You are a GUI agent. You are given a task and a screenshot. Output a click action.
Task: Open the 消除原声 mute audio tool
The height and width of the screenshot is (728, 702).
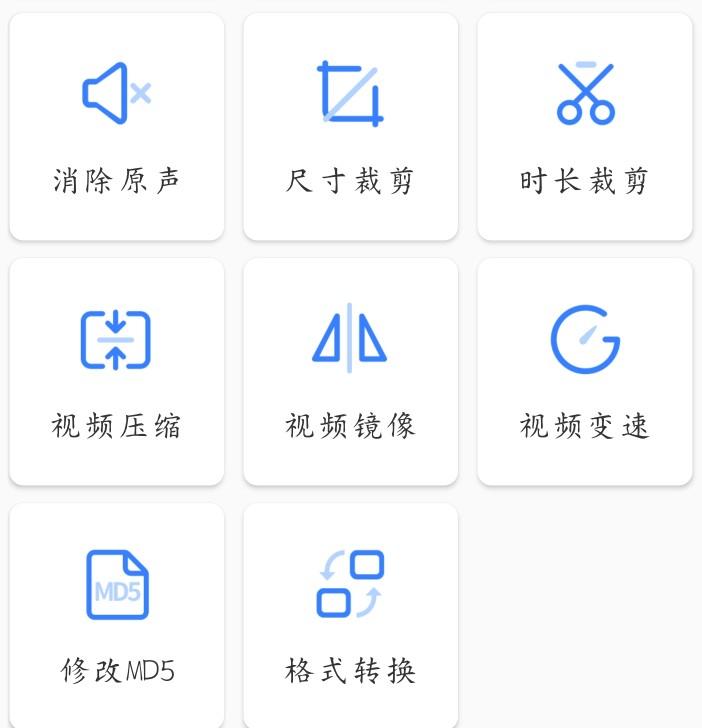coord(117,127)
